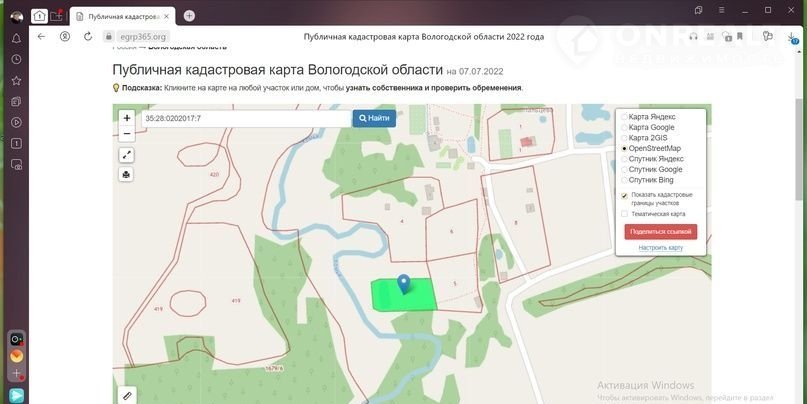Choose the Спутник Яндекс layer
Image resolution: width=807 pixels, height=404 pixels.
coord(625,159)
